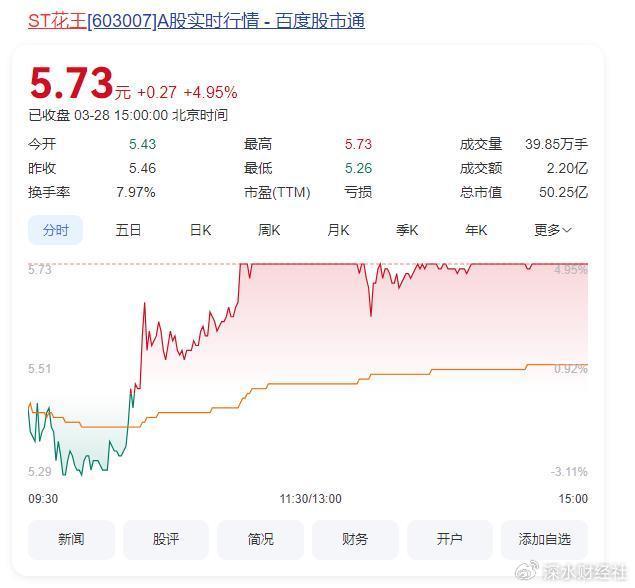This screenshot has height=588, width=635.
Task: Select the 分时 chart tab
Action: tap(56, 230)
